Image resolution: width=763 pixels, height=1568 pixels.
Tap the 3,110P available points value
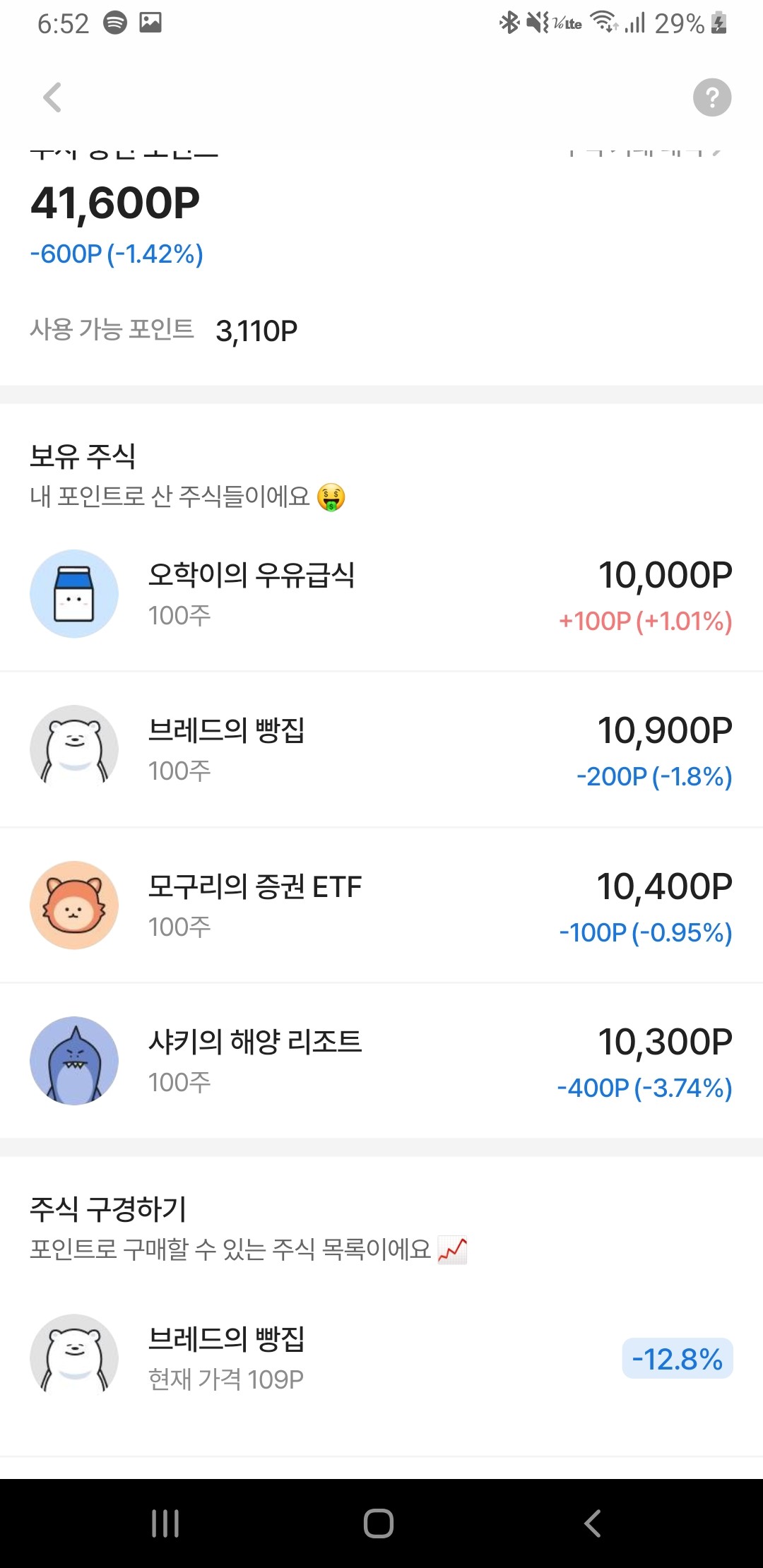pyautogui.click(x=256, y=328)
